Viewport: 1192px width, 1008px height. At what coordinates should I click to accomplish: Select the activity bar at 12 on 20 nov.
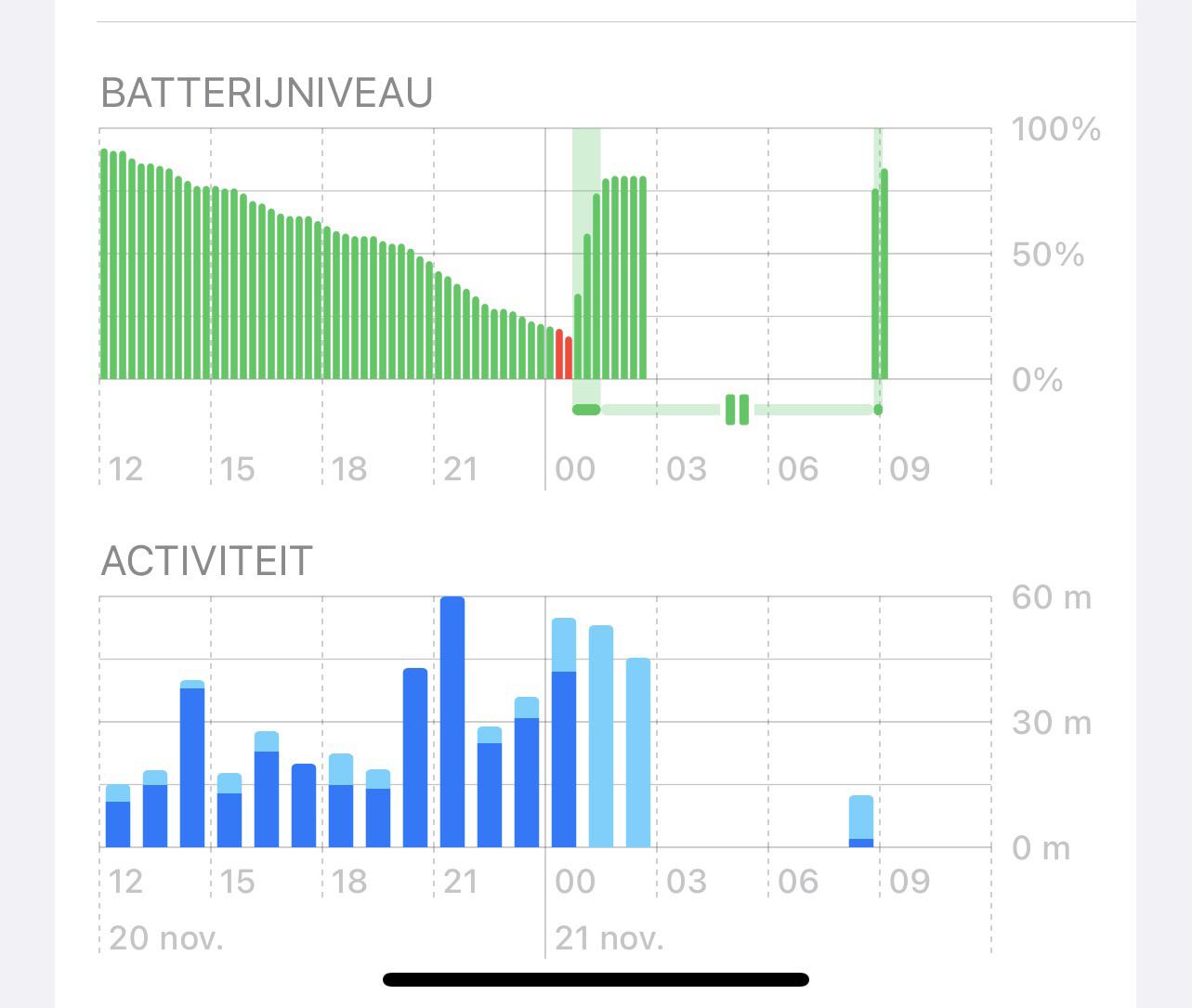tap(118, 817)
